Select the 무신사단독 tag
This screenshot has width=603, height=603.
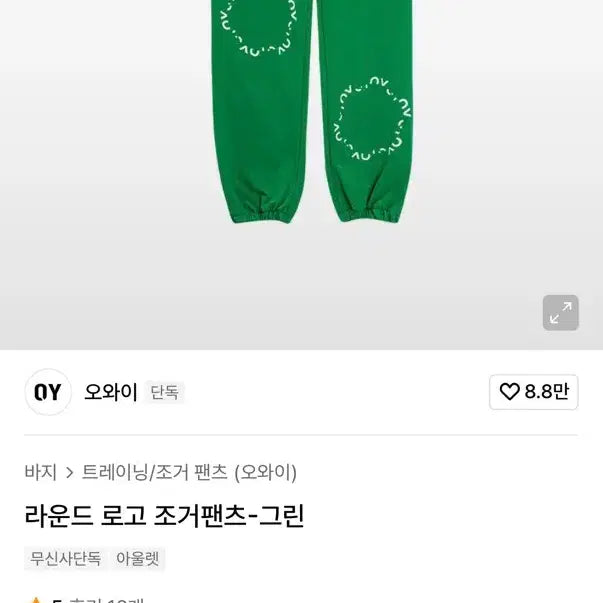click(x=66, y=559)
